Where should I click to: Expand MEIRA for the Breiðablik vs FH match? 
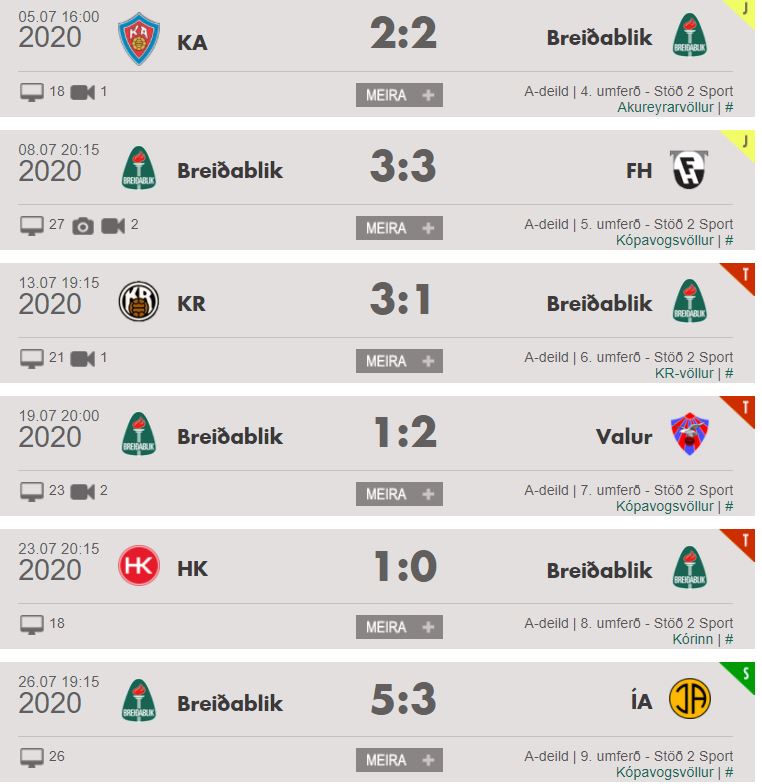click(399, 228)
